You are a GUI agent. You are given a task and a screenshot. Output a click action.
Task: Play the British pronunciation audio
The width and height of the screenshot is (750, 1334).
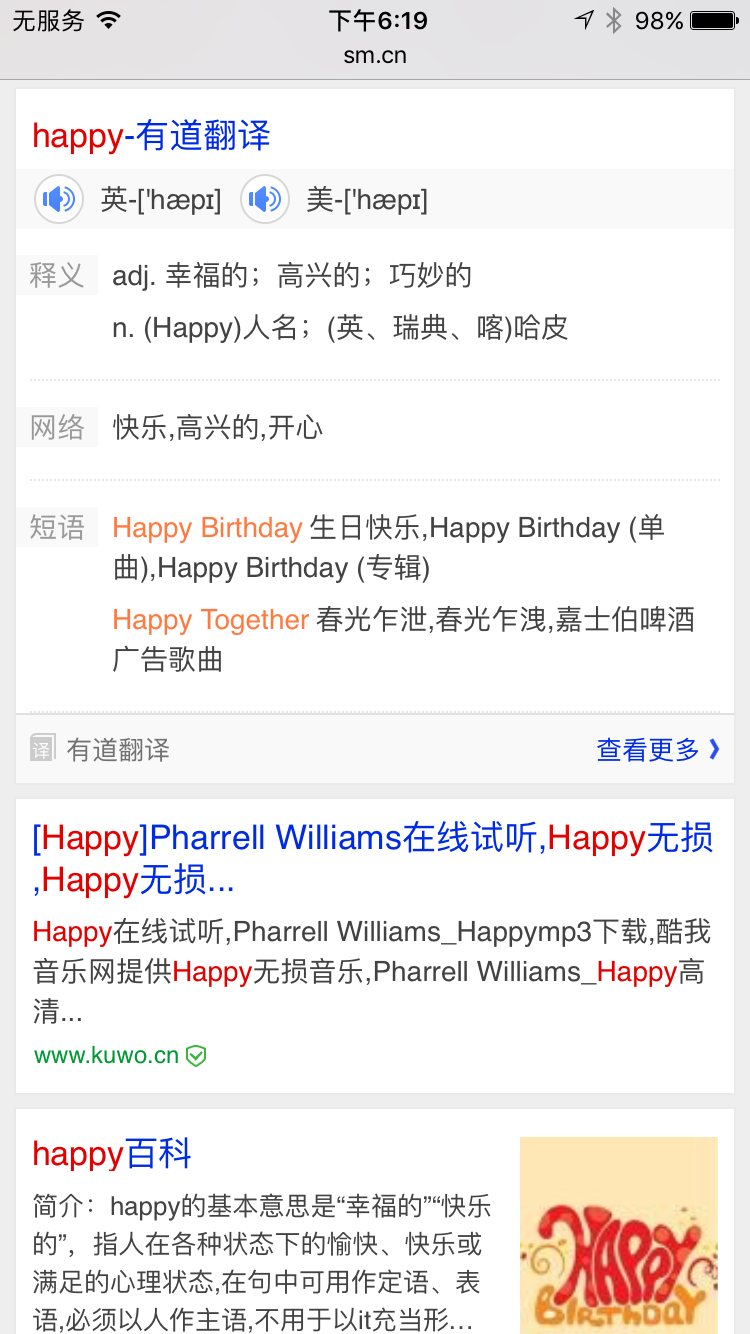click(59, 200)
